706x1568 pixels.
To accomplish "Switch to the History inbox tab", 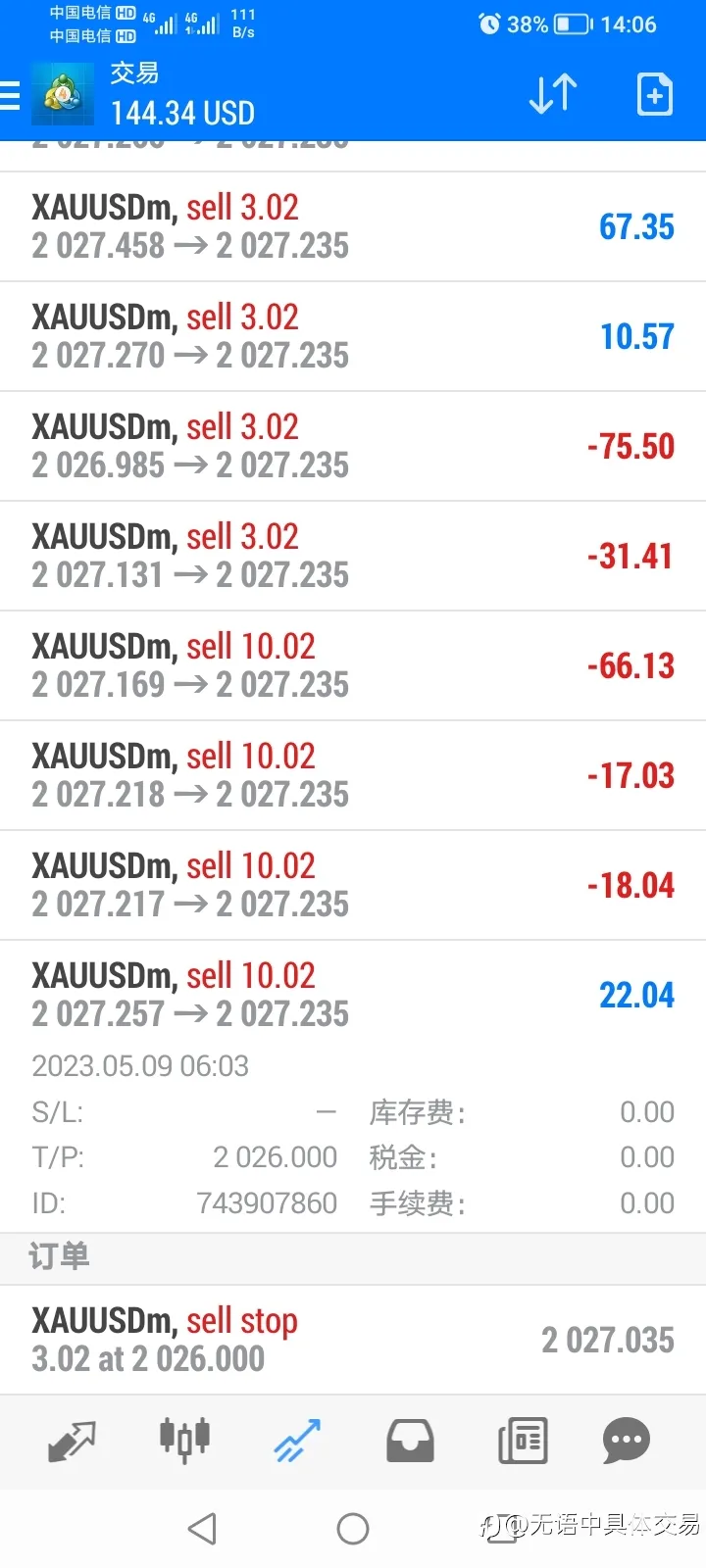I will pyautogui.click(x=410, y=1441).
